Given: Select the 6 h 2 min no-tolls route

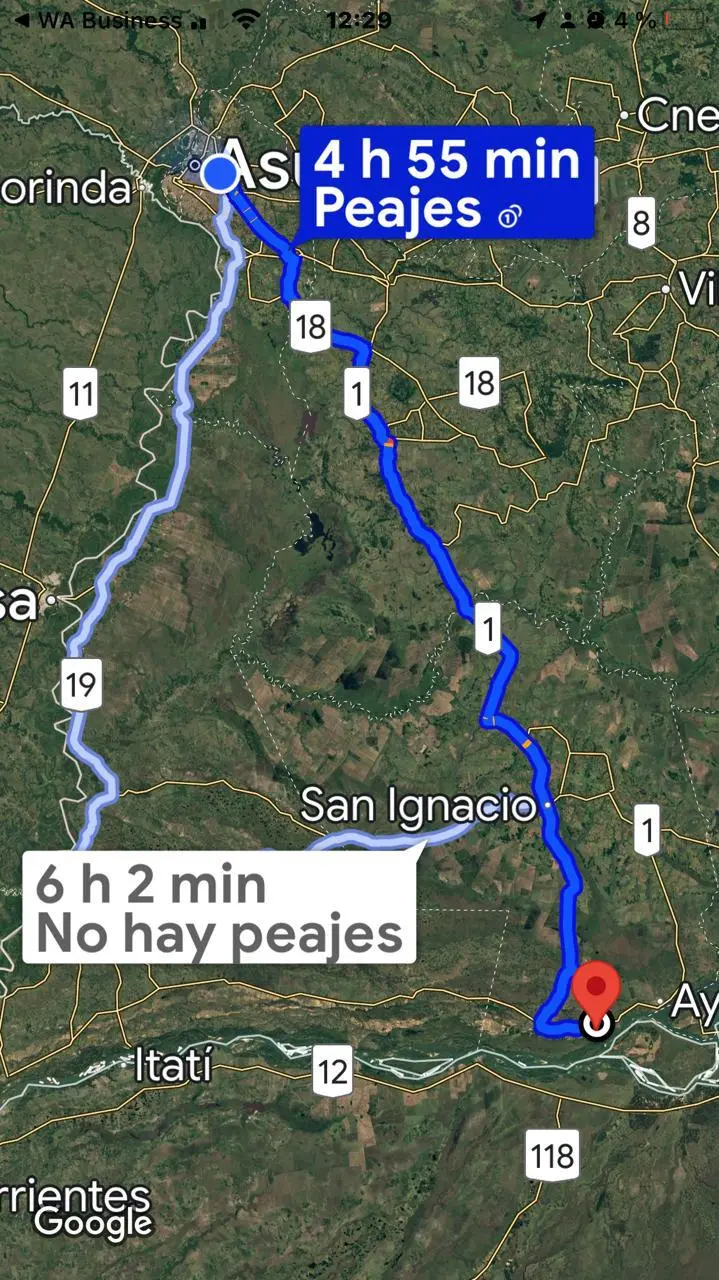Looking at the screenshot, I should pos(218,909).
